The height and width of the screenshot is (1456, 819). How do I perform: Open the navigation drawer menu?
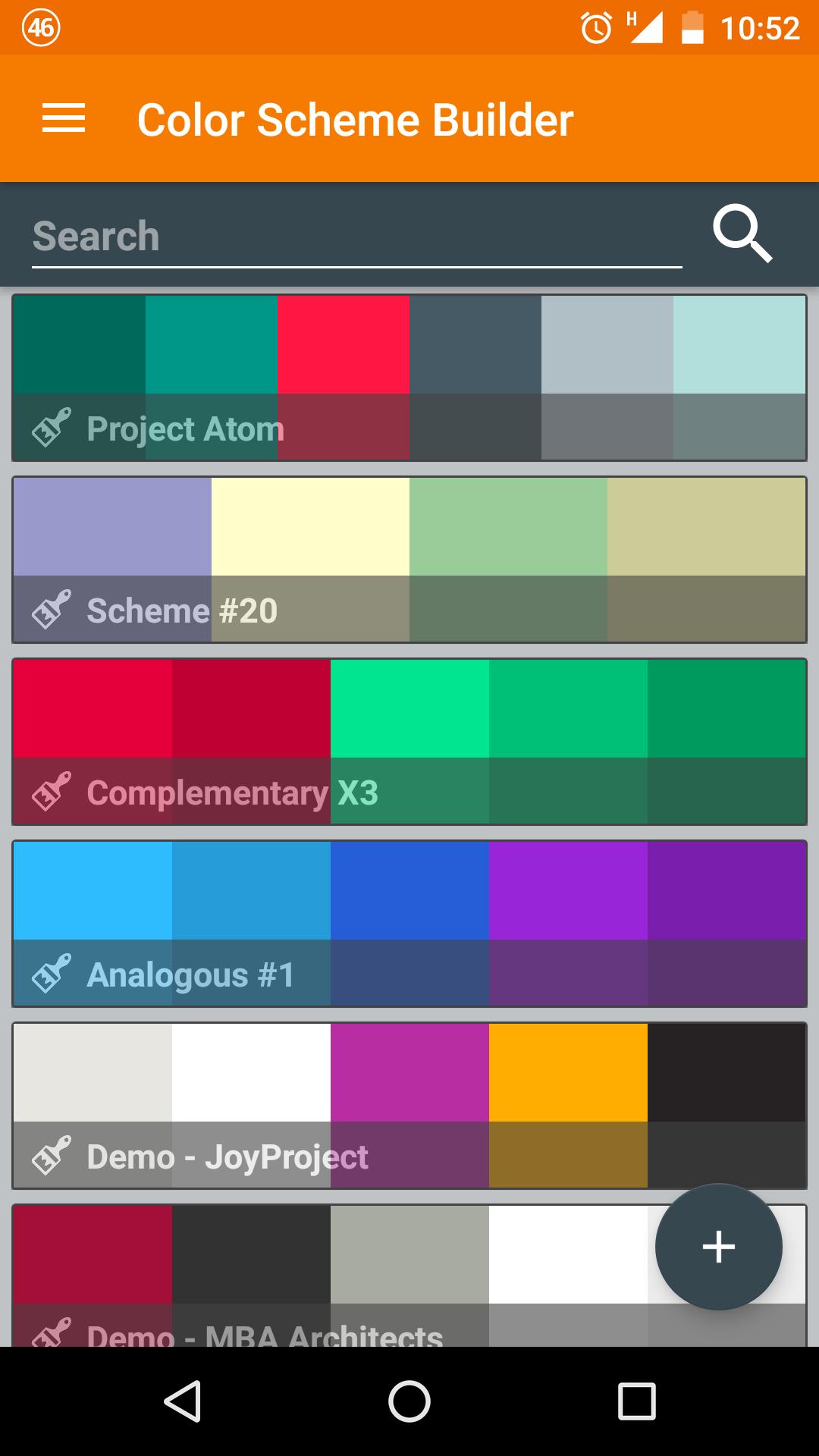[62, 119]
